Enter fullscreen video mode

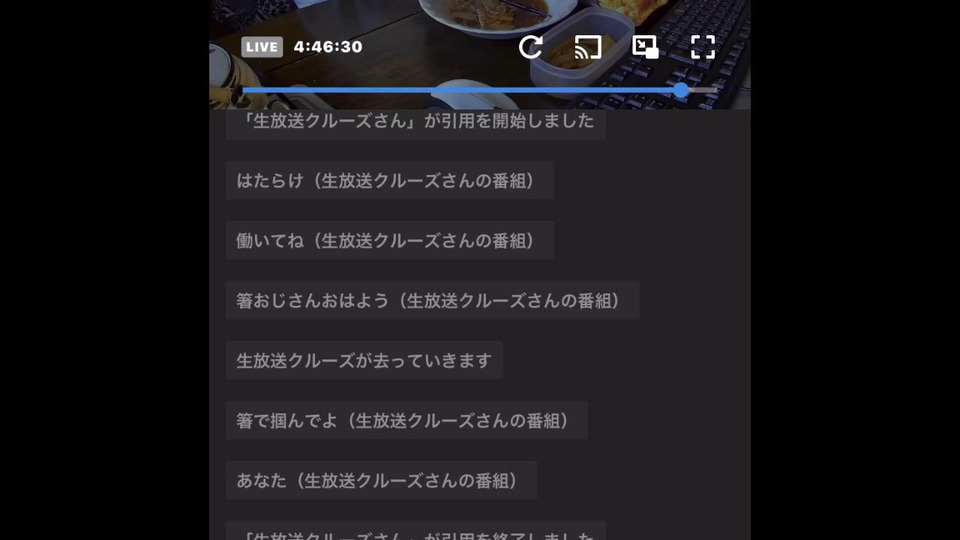pyautogui.click(x=703, y=47)
